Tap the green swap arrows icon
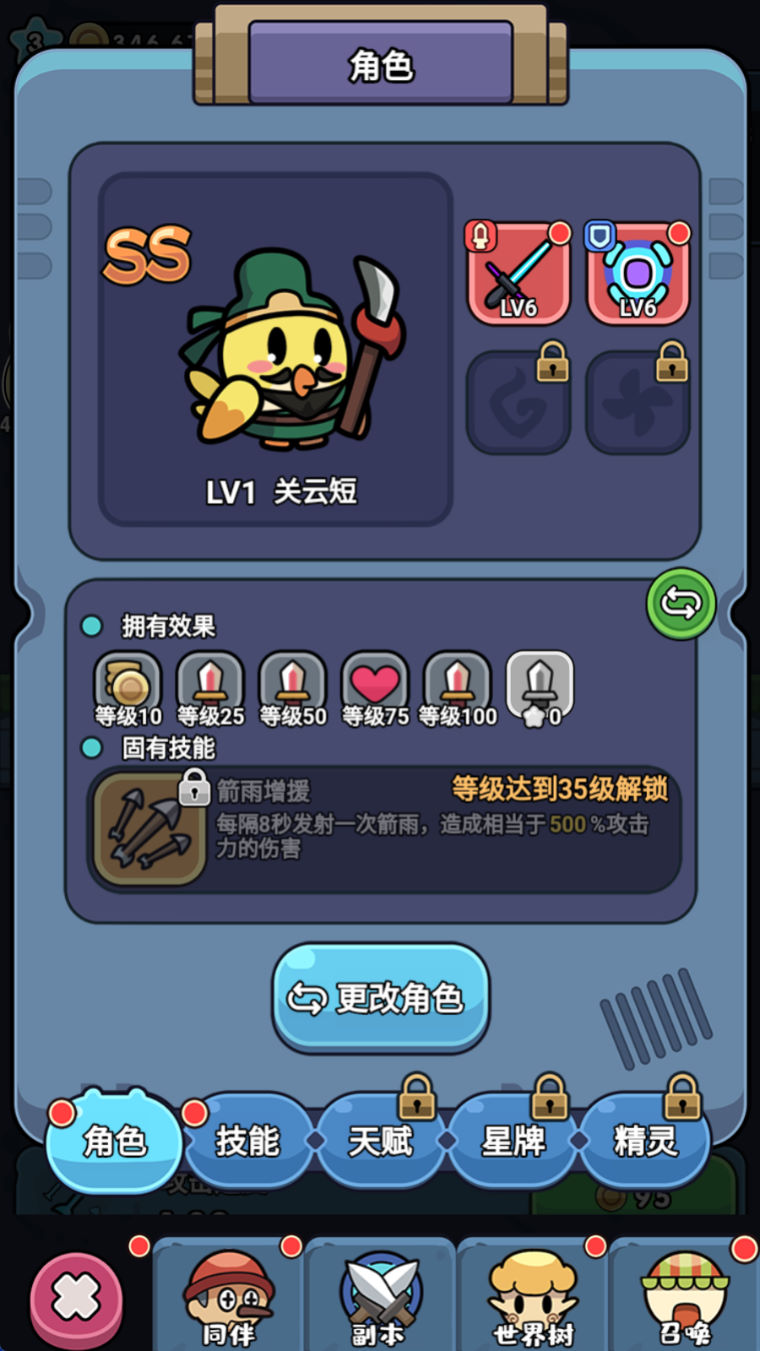 (x=681, y=605)
